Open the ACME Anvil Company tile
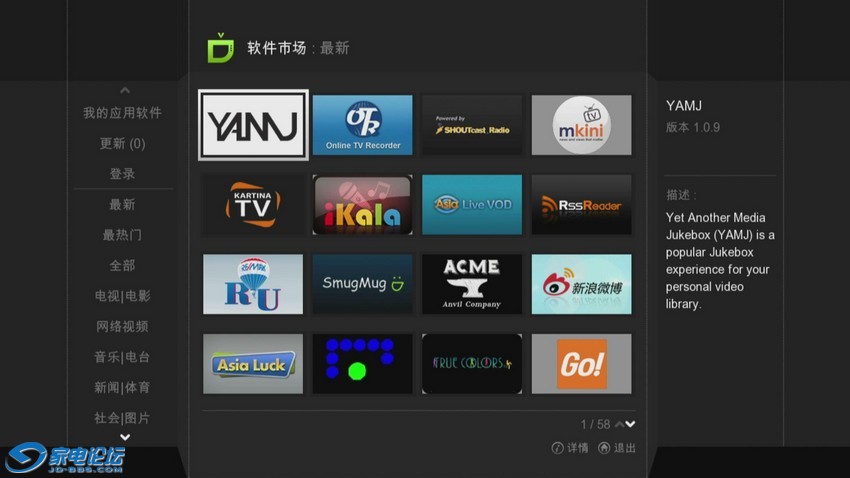Image resolution: width=850 pixels, height=478 pixels. click(472, 284)
